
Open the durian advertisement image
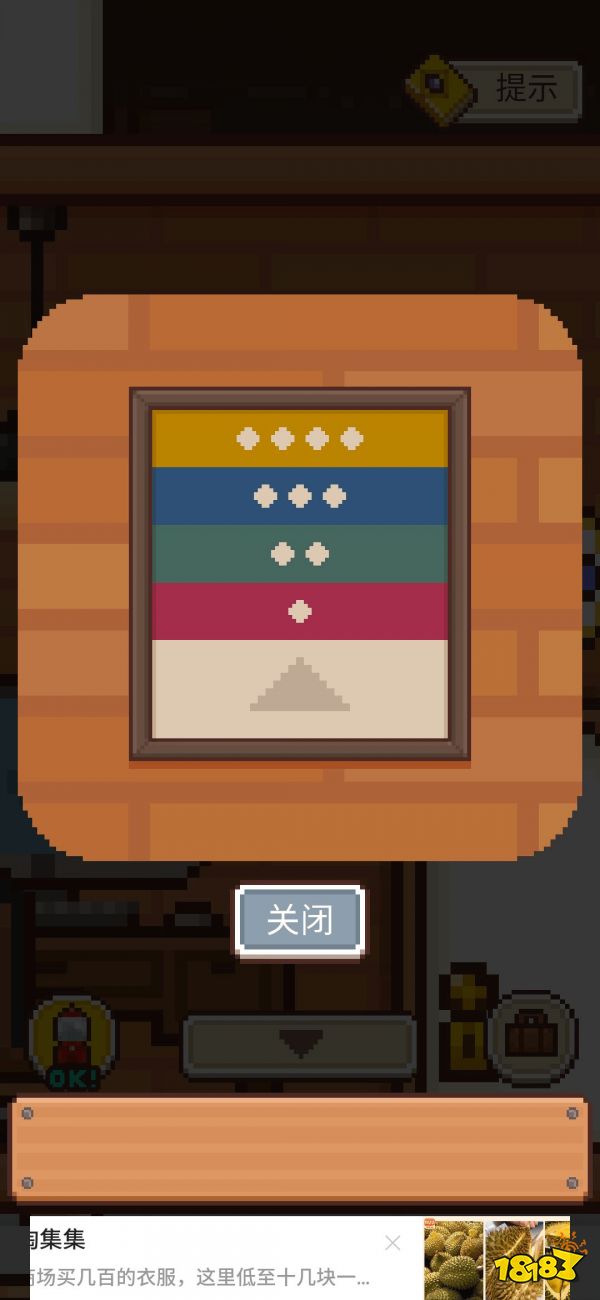(497, 1257)
